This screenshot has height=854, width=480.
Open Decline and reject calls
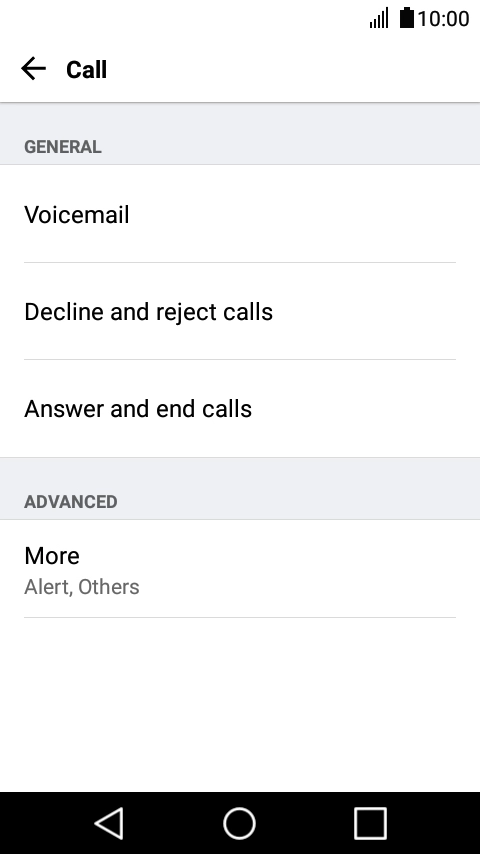coord(240,311)
